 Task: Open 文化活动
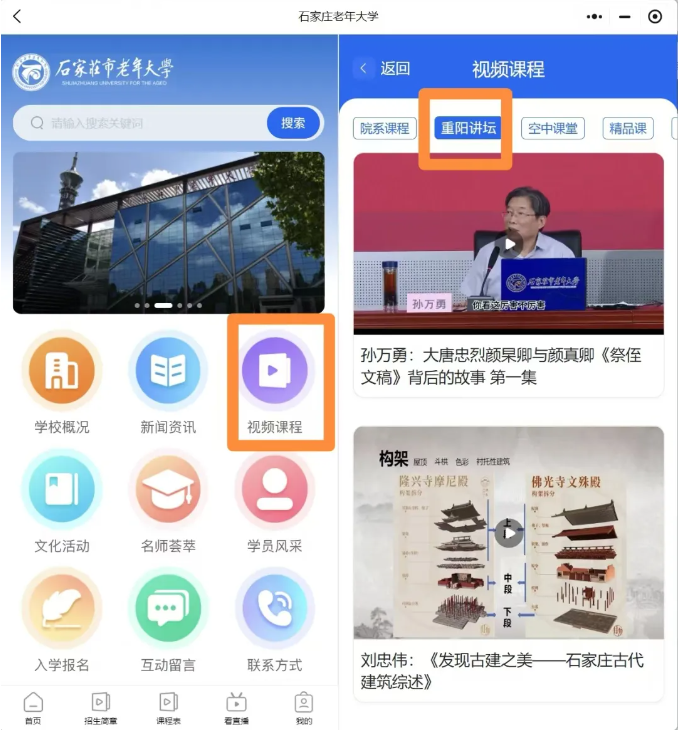[x=62, y=490]
